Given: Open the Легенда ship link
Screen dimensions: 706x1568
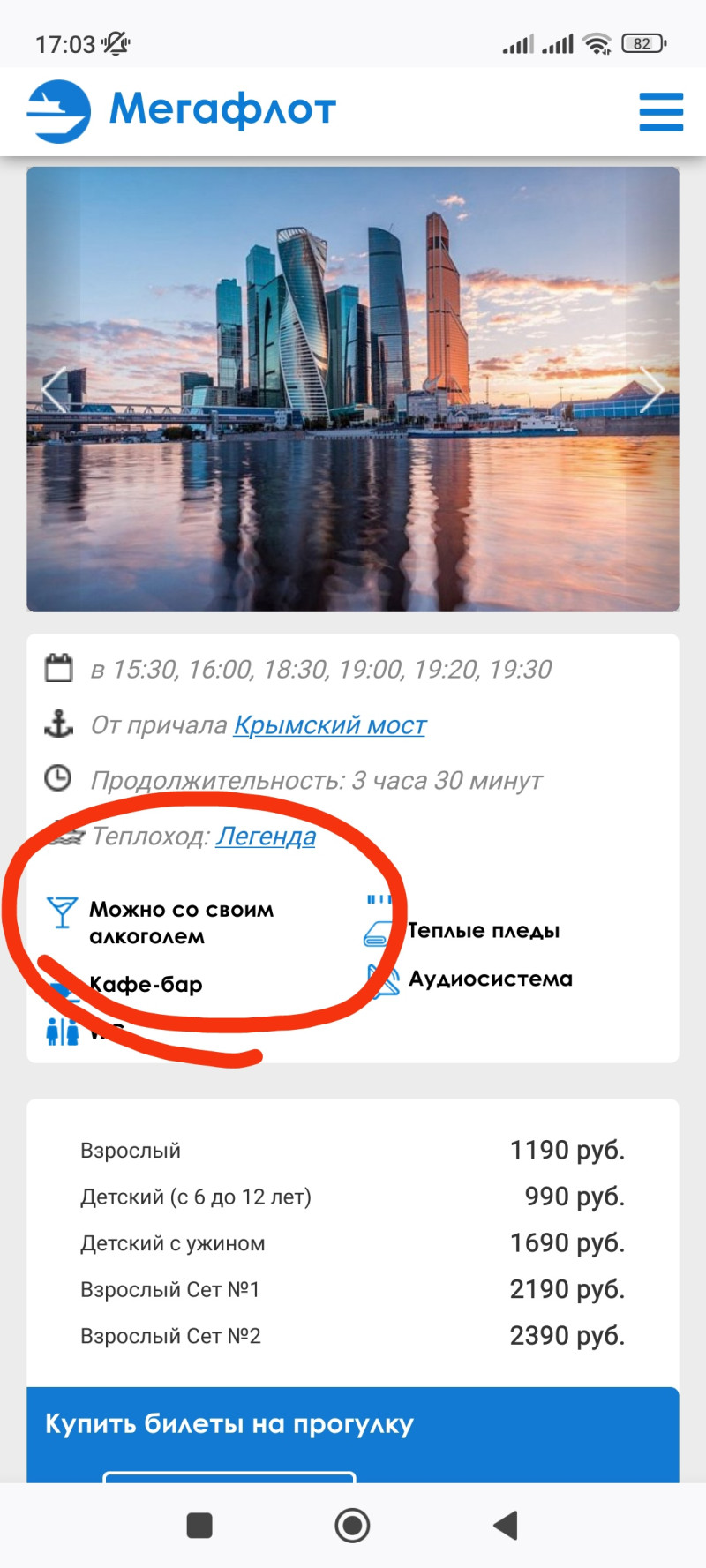Looking at the screenshot, I should (x=266, y=836).
